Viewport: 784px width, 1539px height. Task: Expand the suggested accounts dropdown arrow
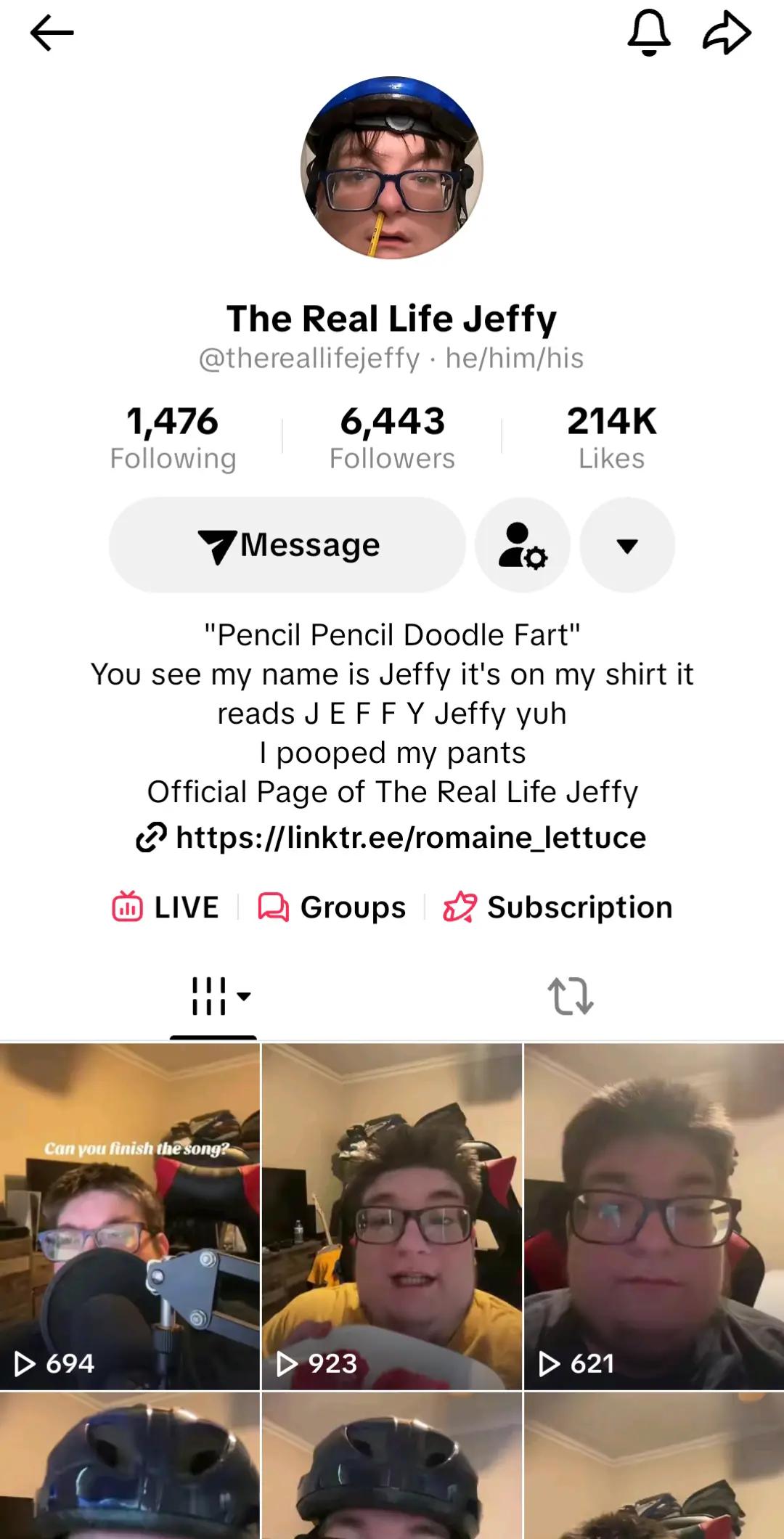tap(627, 544)
